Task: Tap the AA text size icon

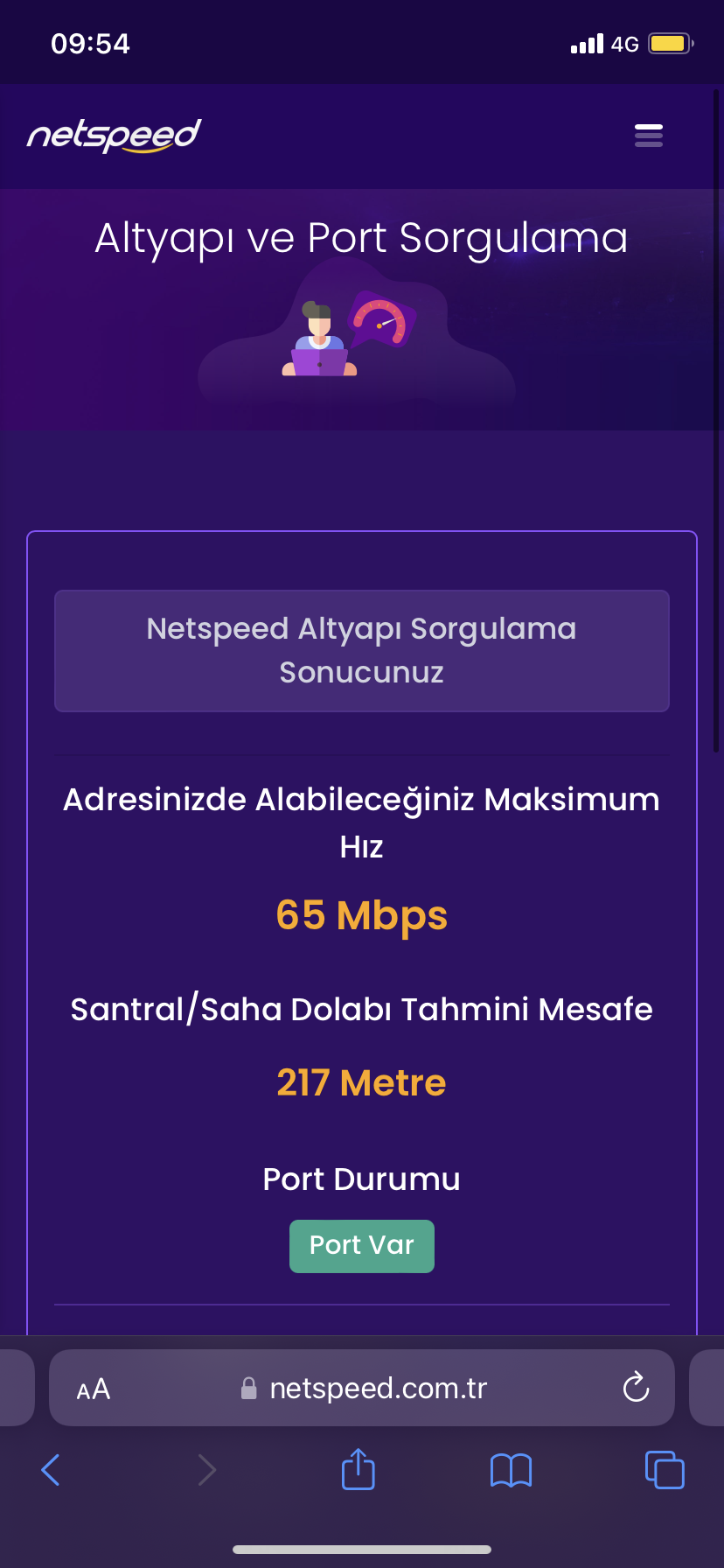Action: click(x=93, y=1387)
